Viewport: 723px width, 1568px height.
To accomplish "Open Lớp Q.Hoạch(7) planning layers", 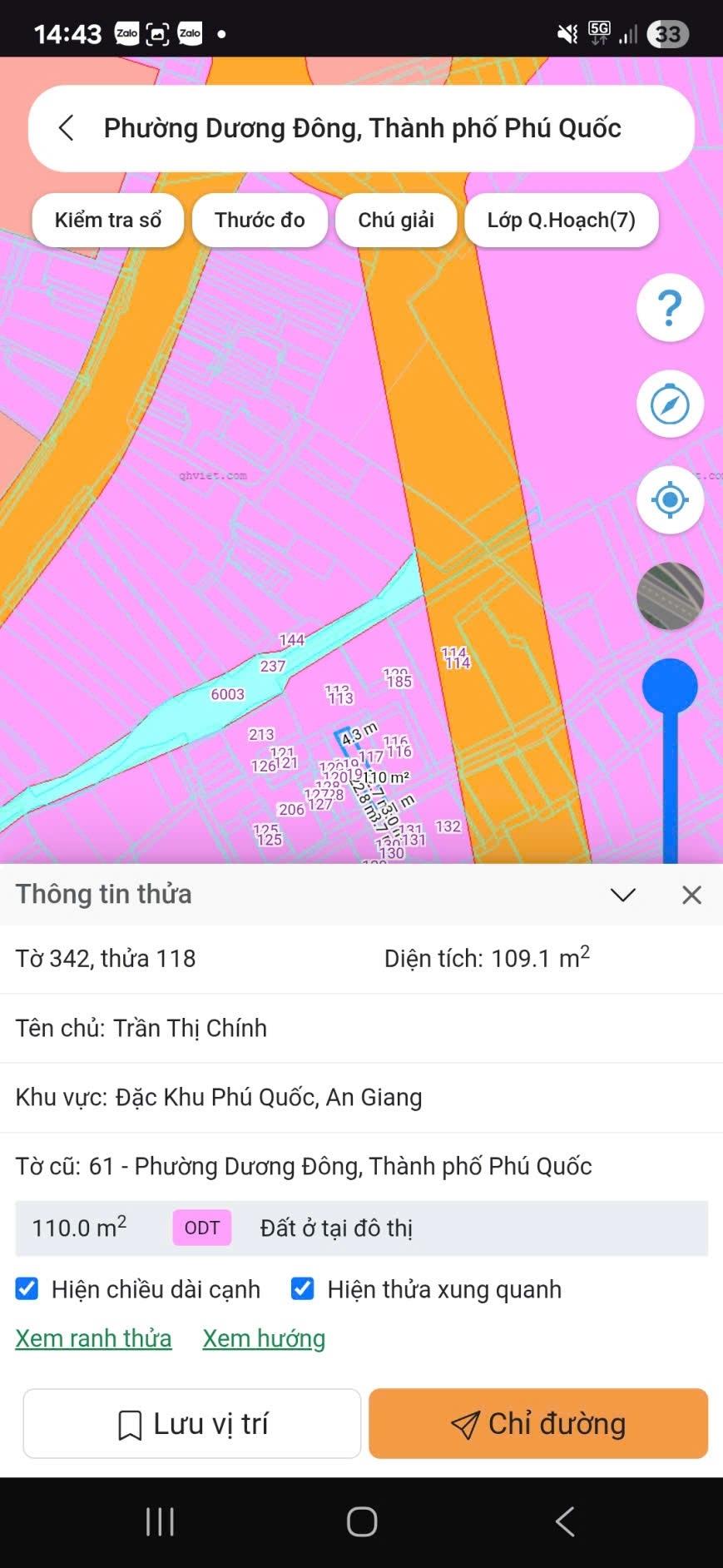I will point(561,221).
